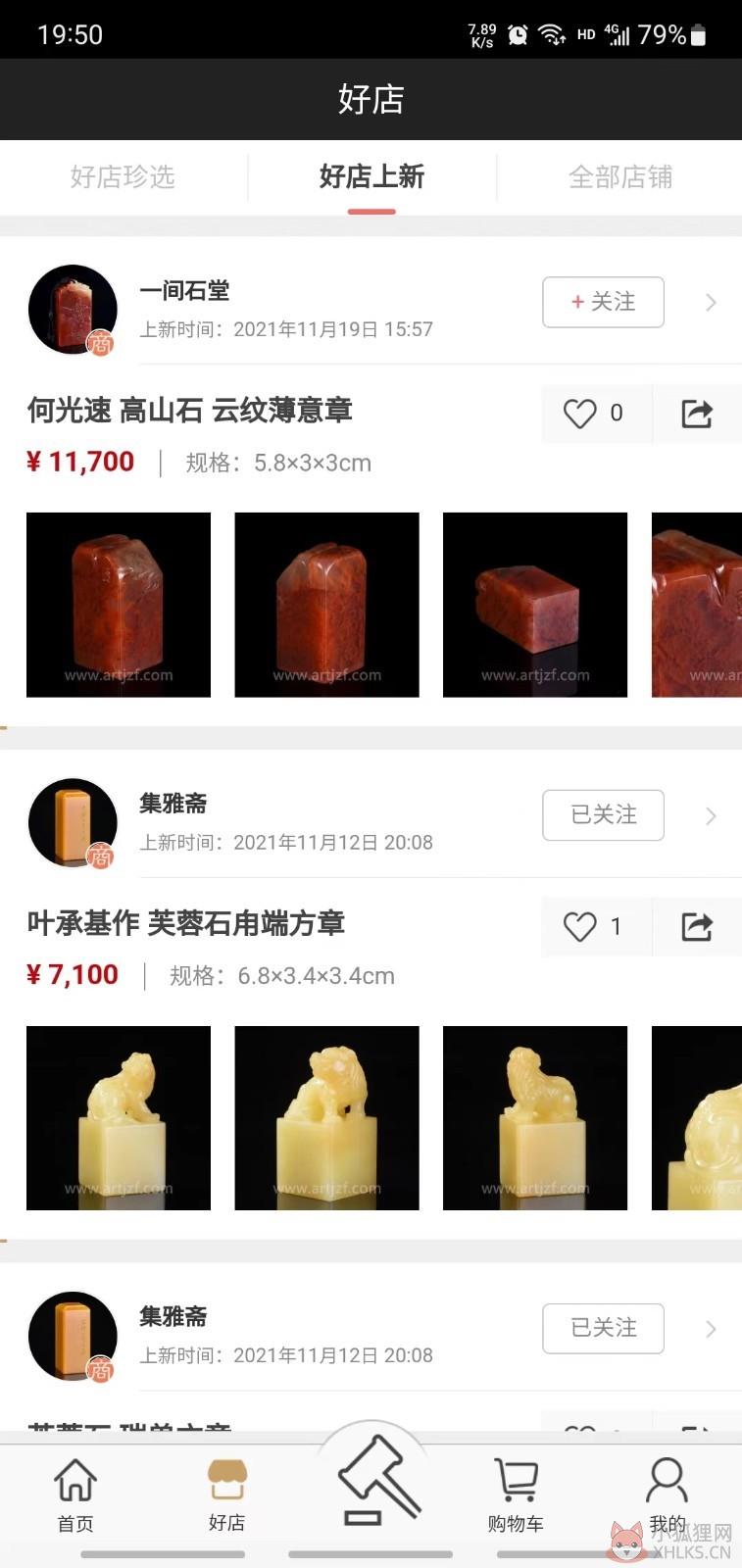Follow the 一间石堂 shop
Screen dimensions: 742x1568
coord(603,302)
